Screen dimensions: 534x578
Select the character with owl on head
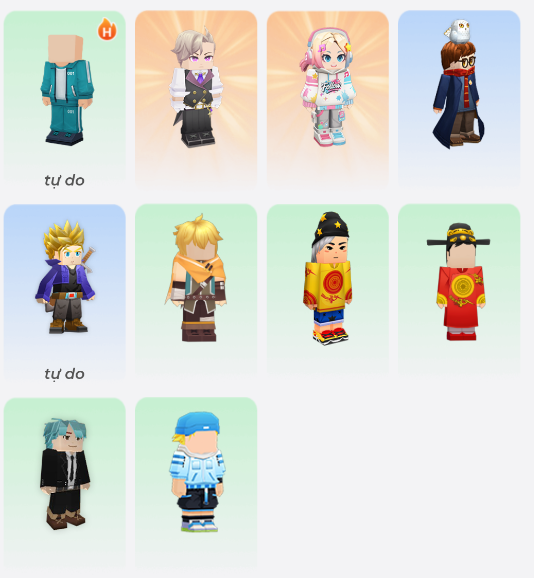[459, 100]
